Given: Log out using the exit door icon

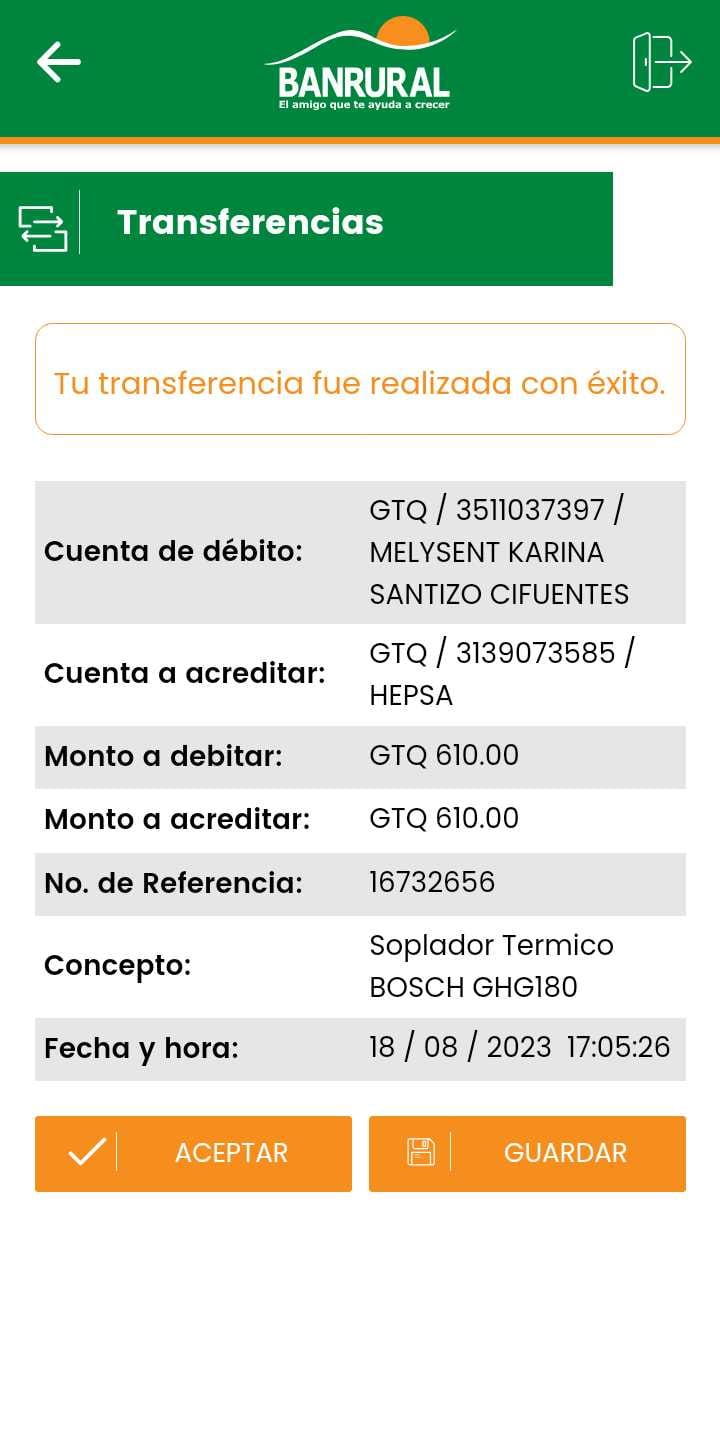Looking at the screenshot, I should pos(661,62).
